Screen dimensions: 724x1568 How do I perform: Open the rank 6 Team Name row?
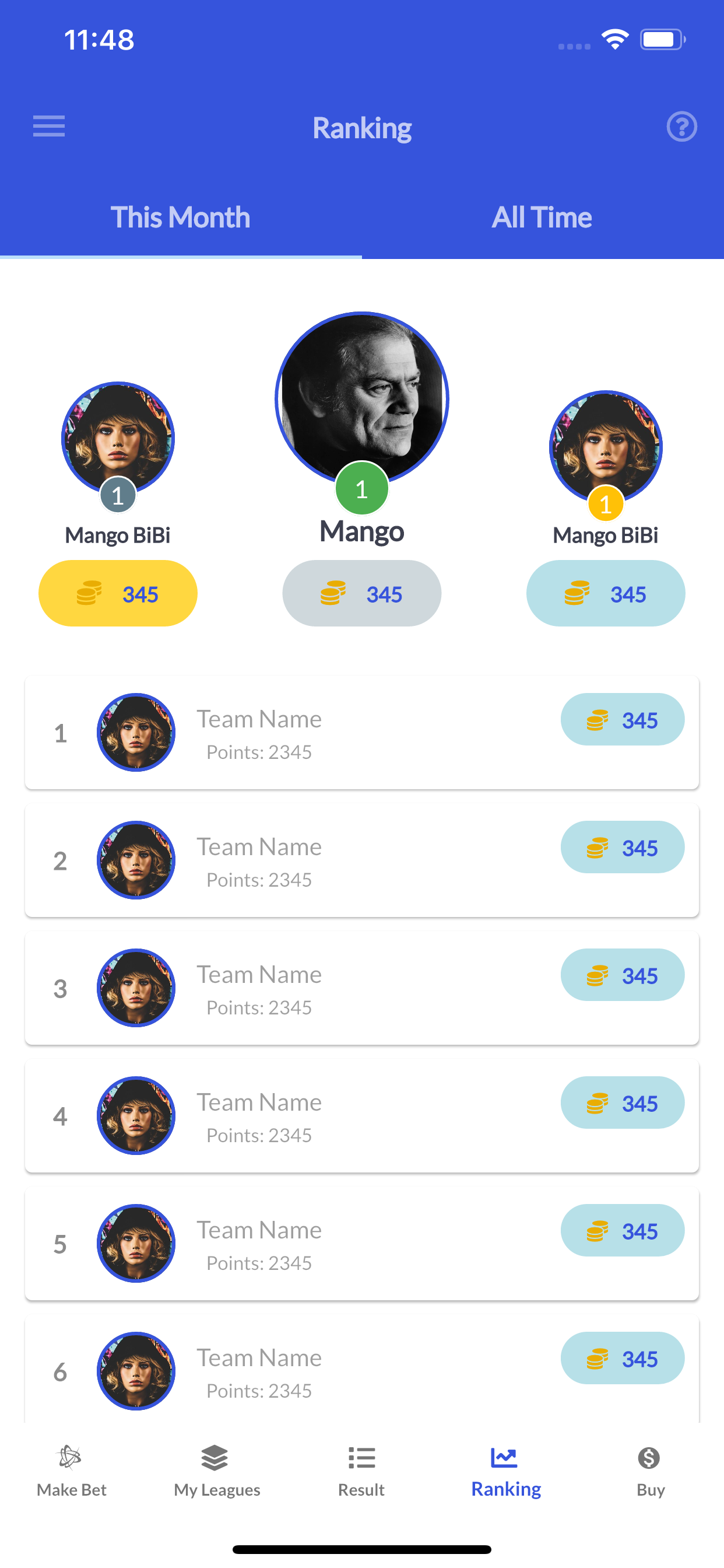click(361, 1371)
